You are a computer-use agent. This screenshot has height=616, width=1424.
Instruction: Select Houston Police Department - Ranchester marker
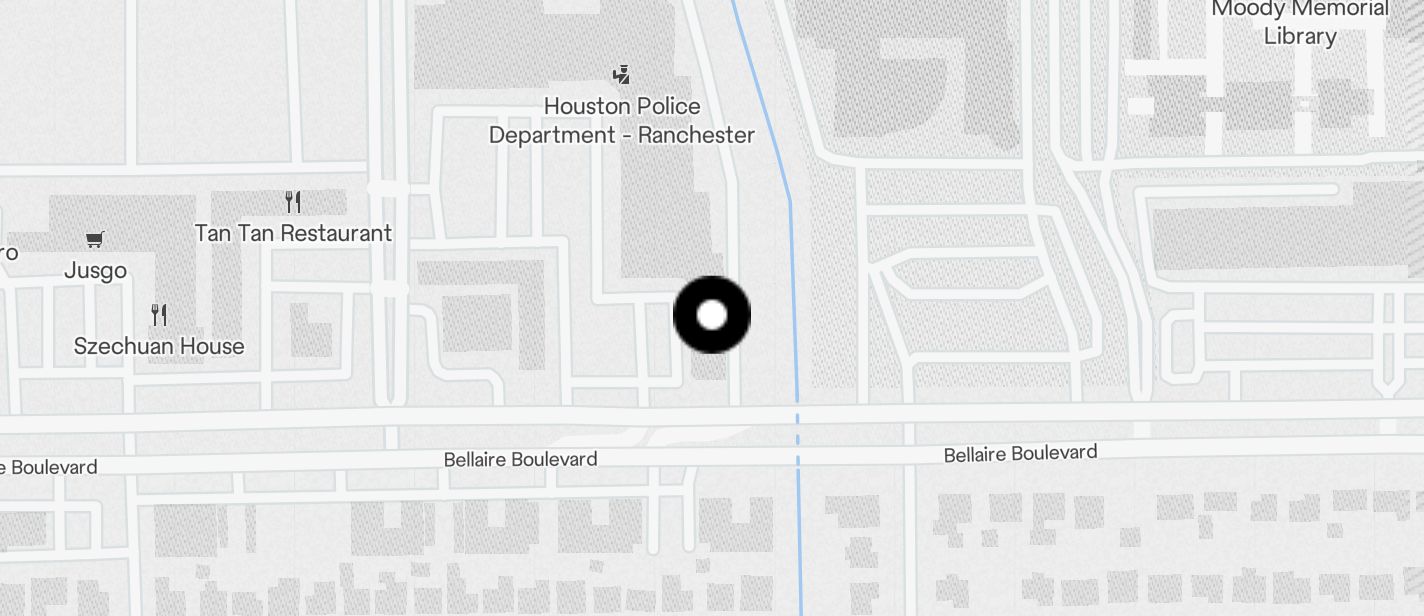(621, 75)
